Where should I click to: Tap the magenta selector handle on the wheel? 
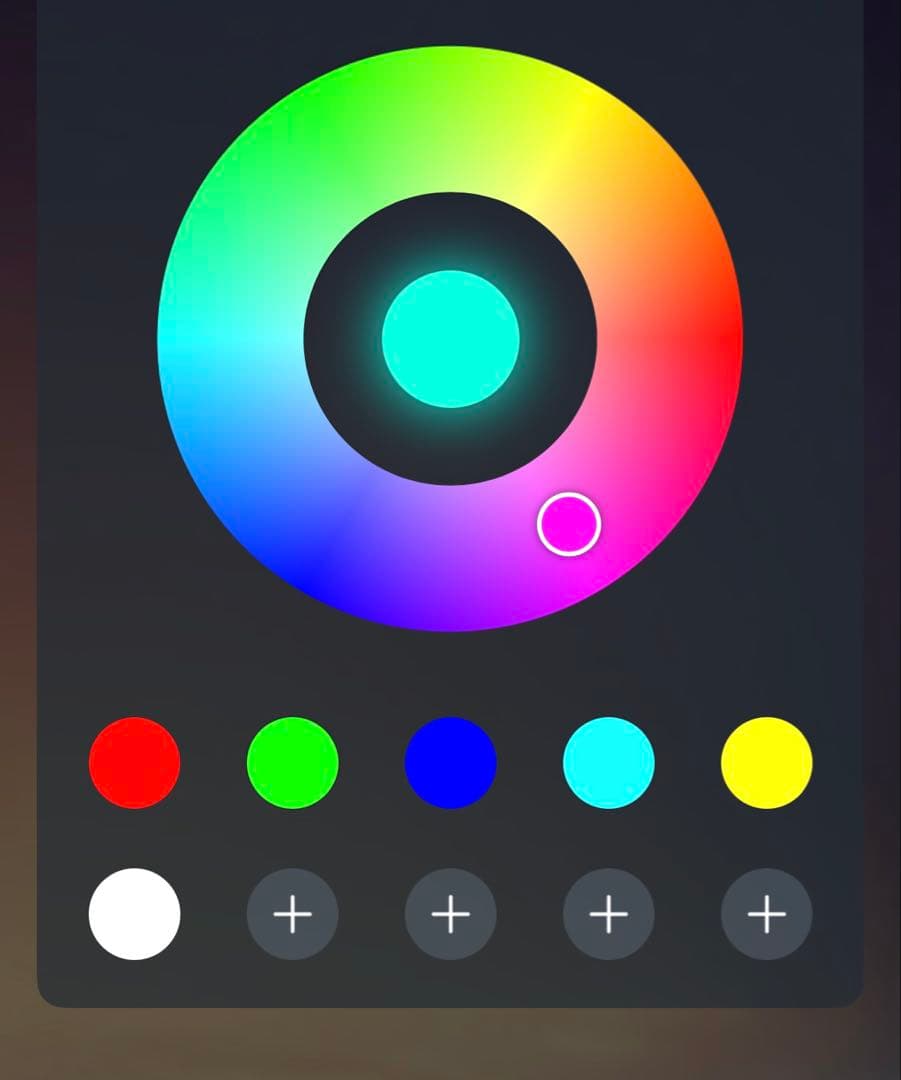click(x=568, y=524)
